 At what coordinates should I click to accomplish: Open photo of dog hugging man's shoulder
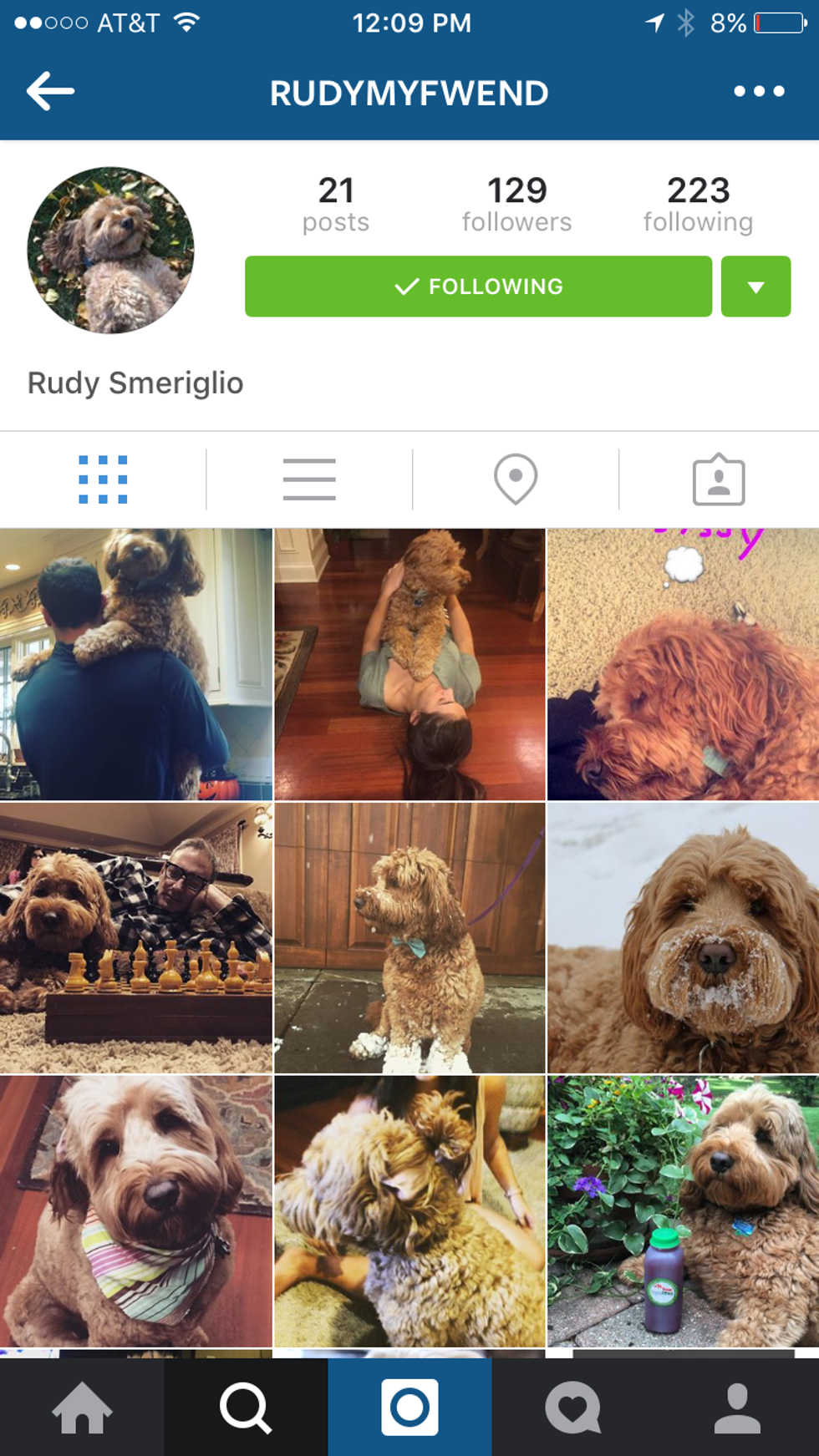pos(136,664)
